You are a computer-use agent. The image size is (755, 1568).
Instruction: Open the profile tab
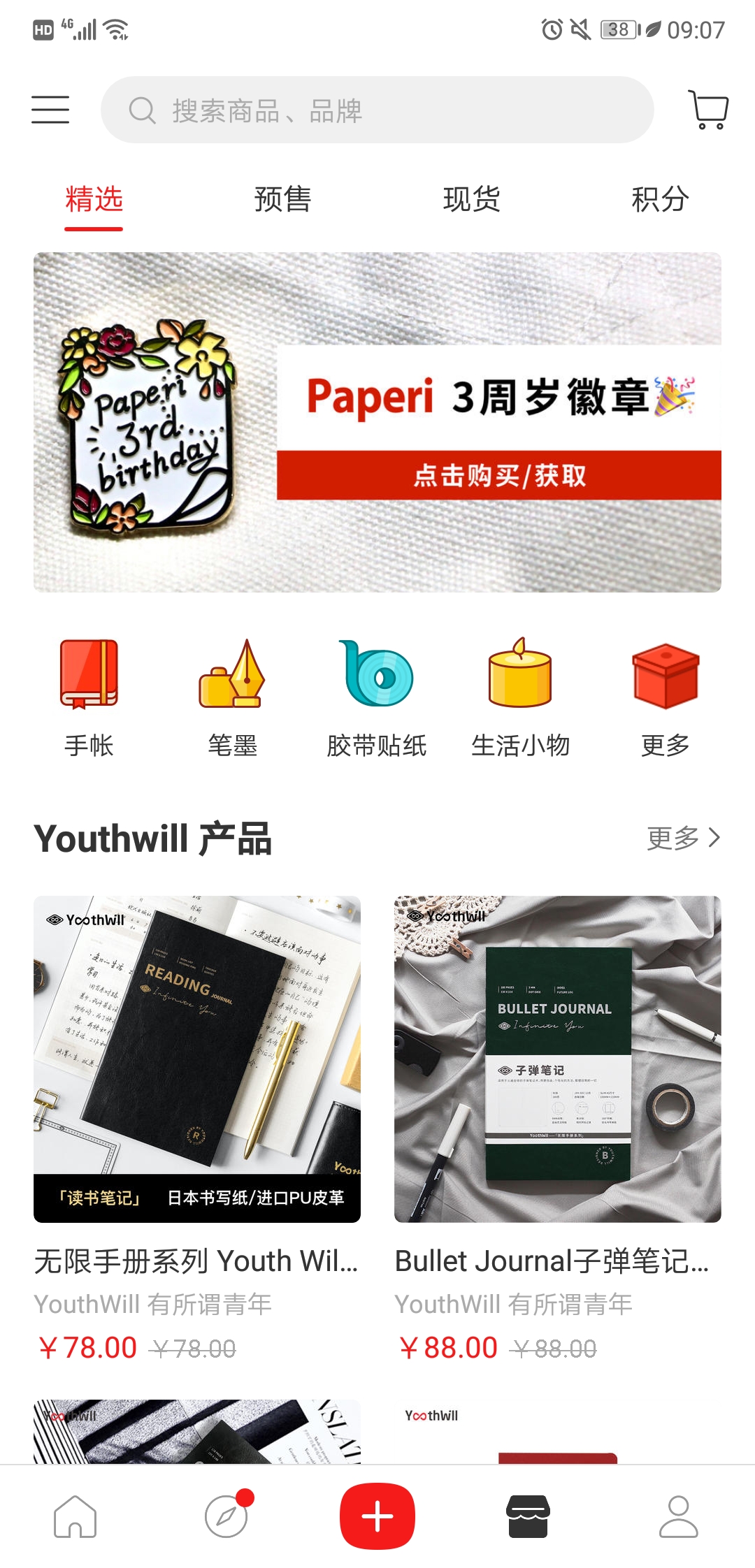679,1516
